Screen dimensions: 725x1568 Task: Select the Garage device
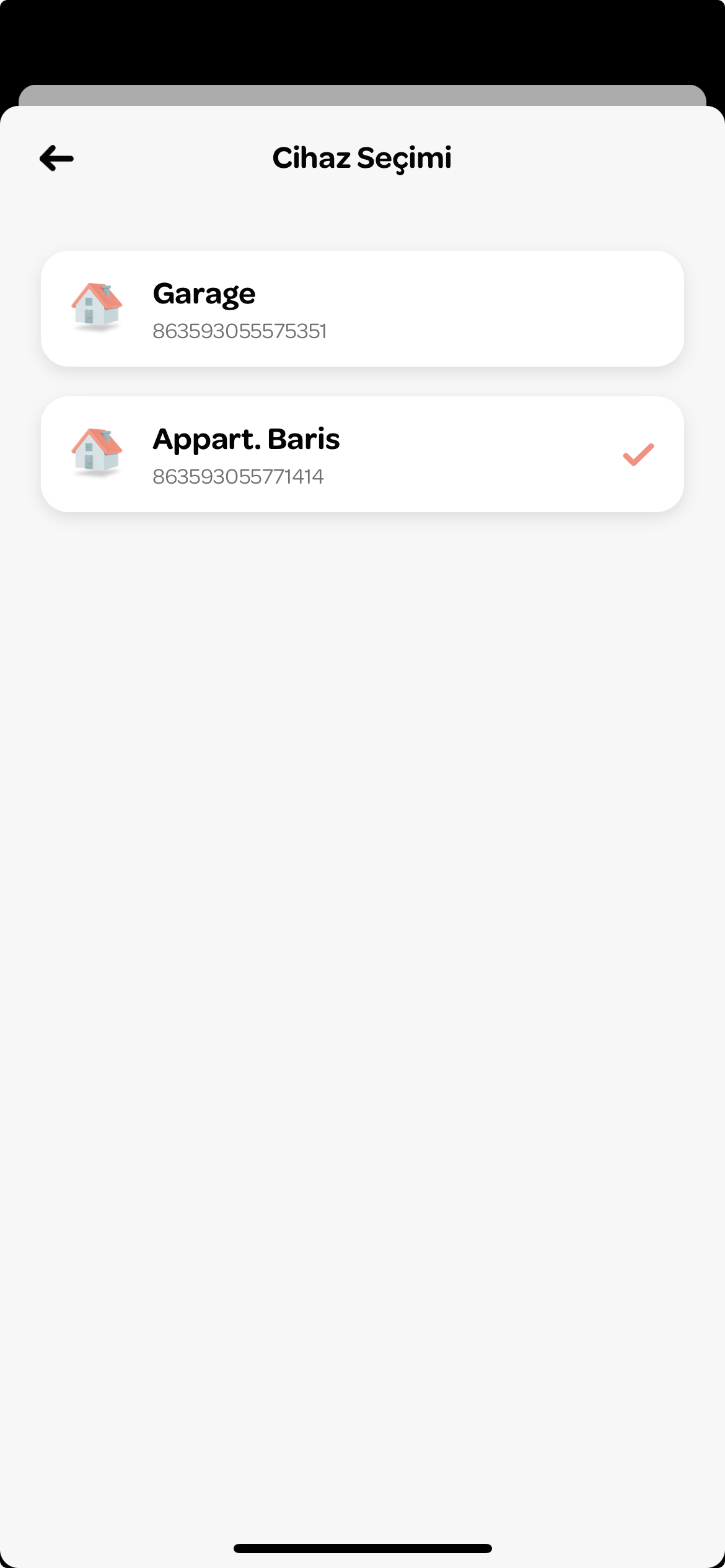pos(362,308)
